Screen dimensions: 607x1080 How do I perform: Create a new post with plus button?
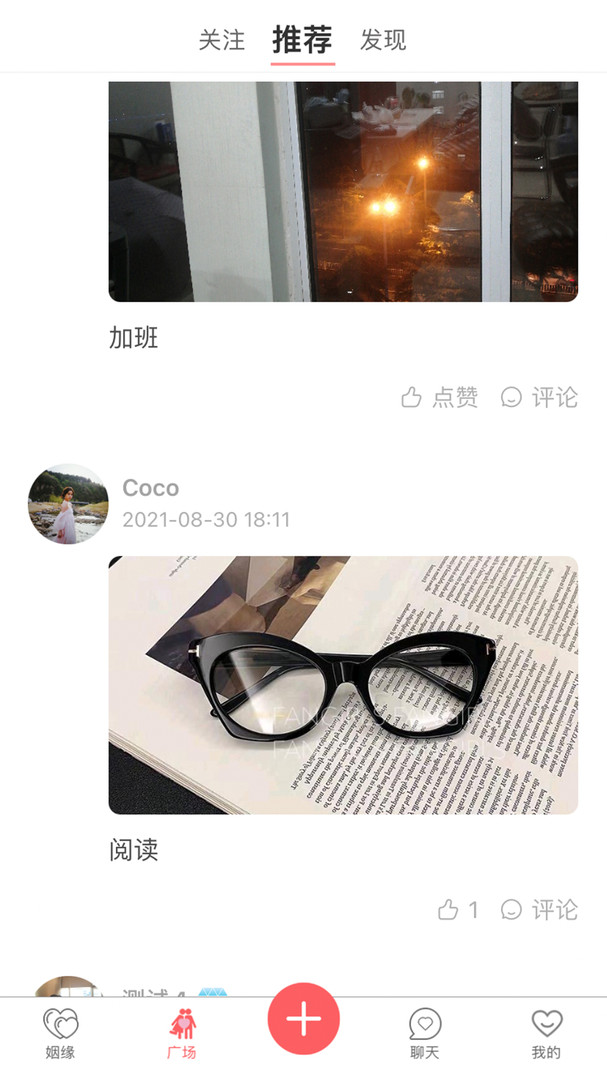[304, 1019]
